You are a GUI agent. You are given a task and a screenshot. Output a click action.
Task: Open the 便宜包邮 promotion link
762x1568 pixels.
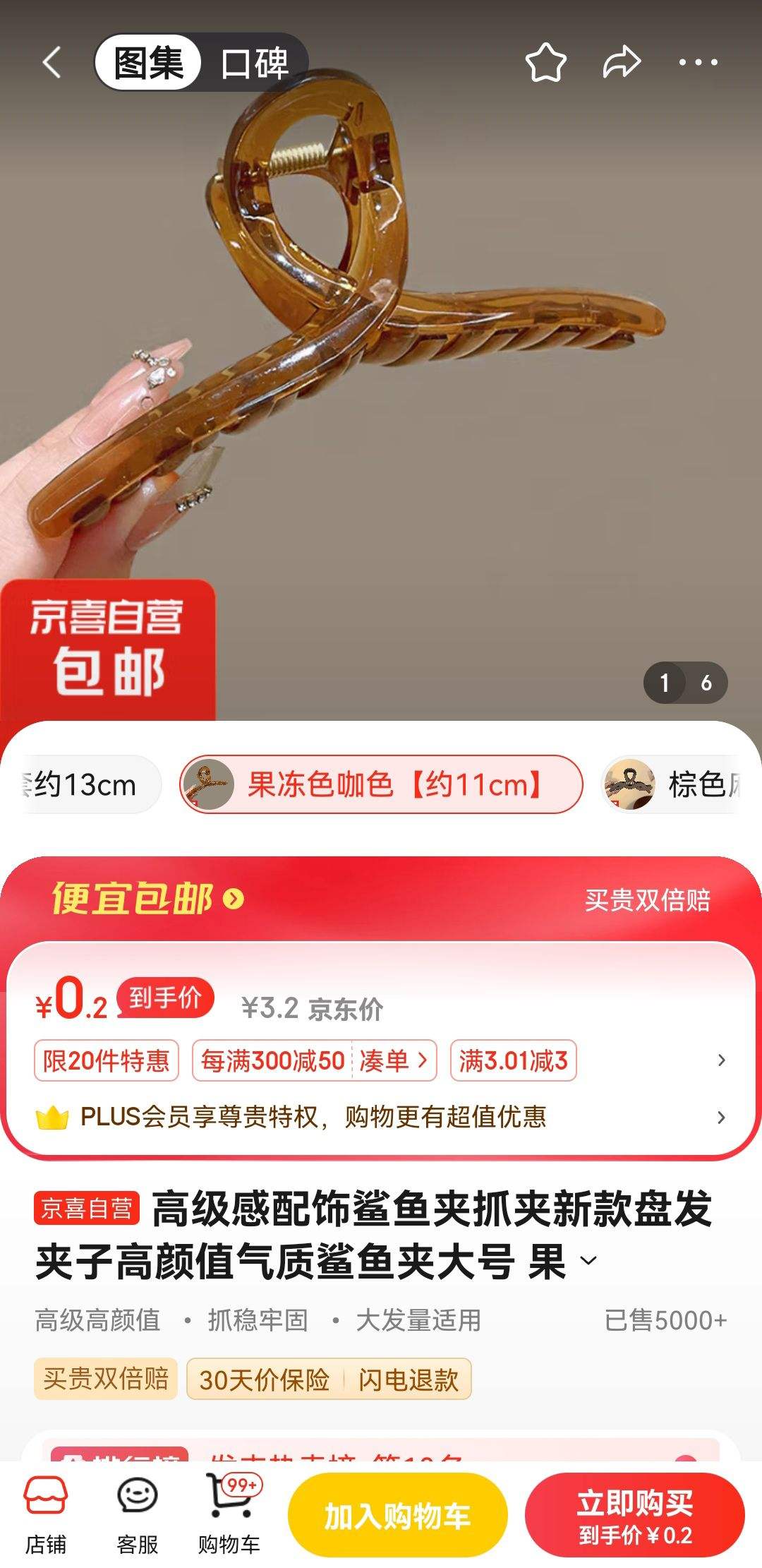pyautogui.click(x=148, y=899)
